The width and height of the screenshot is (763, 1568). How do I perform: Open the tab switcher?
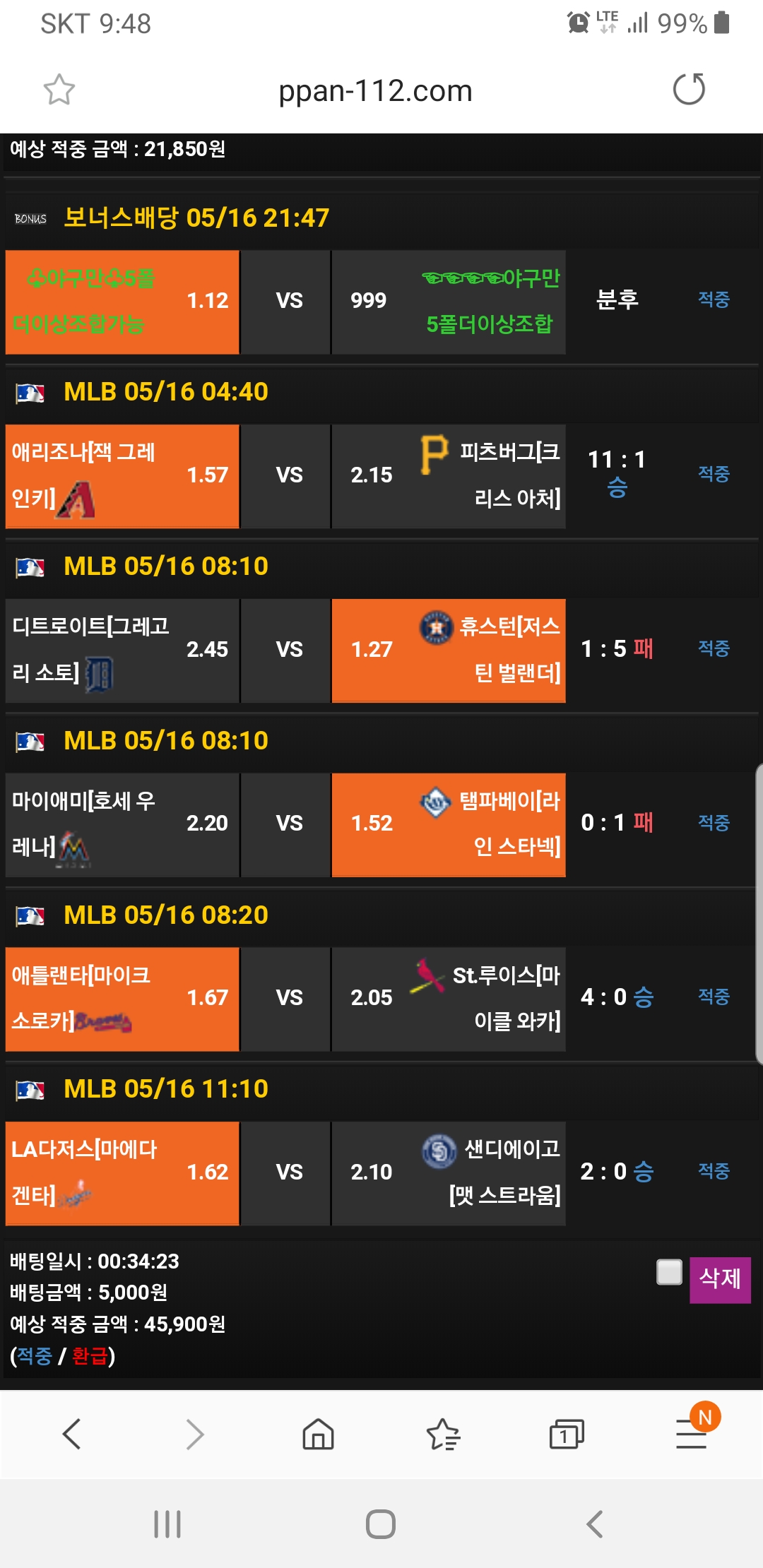(567, 1435)
